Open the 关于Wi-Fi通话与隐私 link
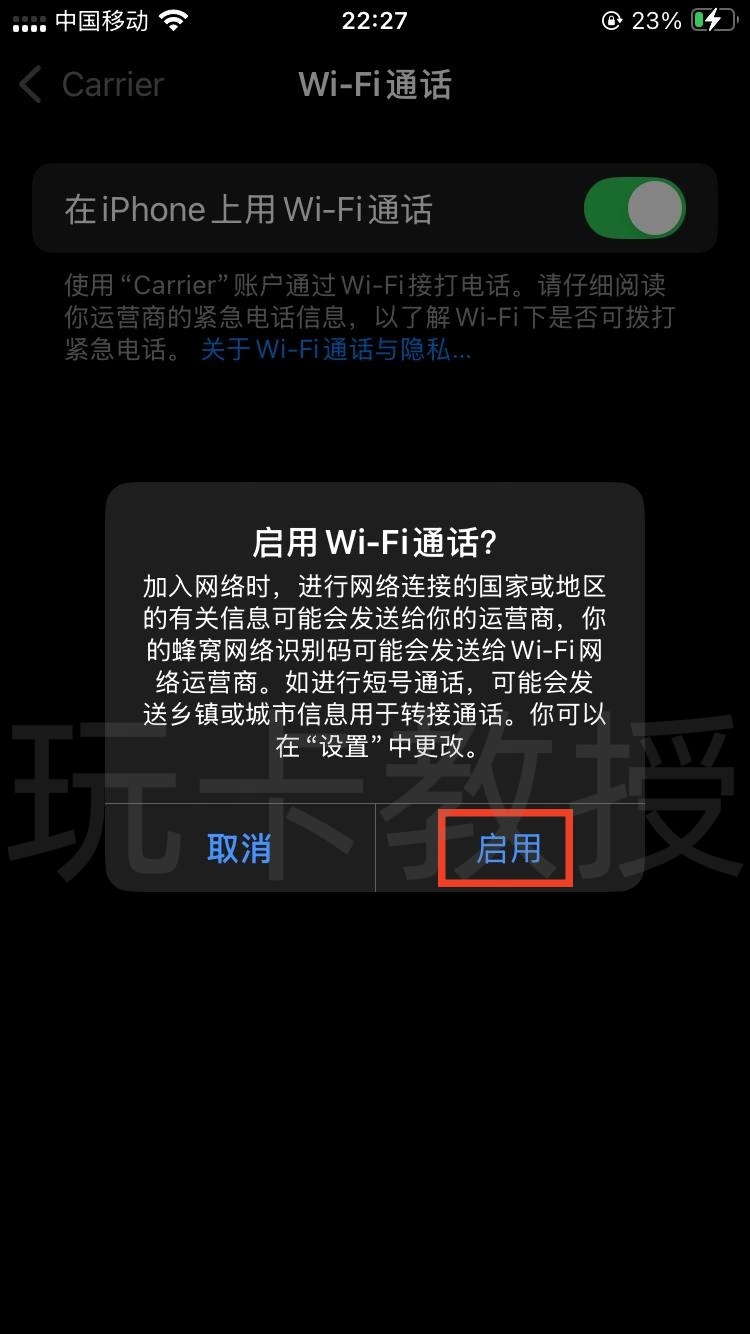Viewport: 750px width, 1334px height. tap(336, 349)
